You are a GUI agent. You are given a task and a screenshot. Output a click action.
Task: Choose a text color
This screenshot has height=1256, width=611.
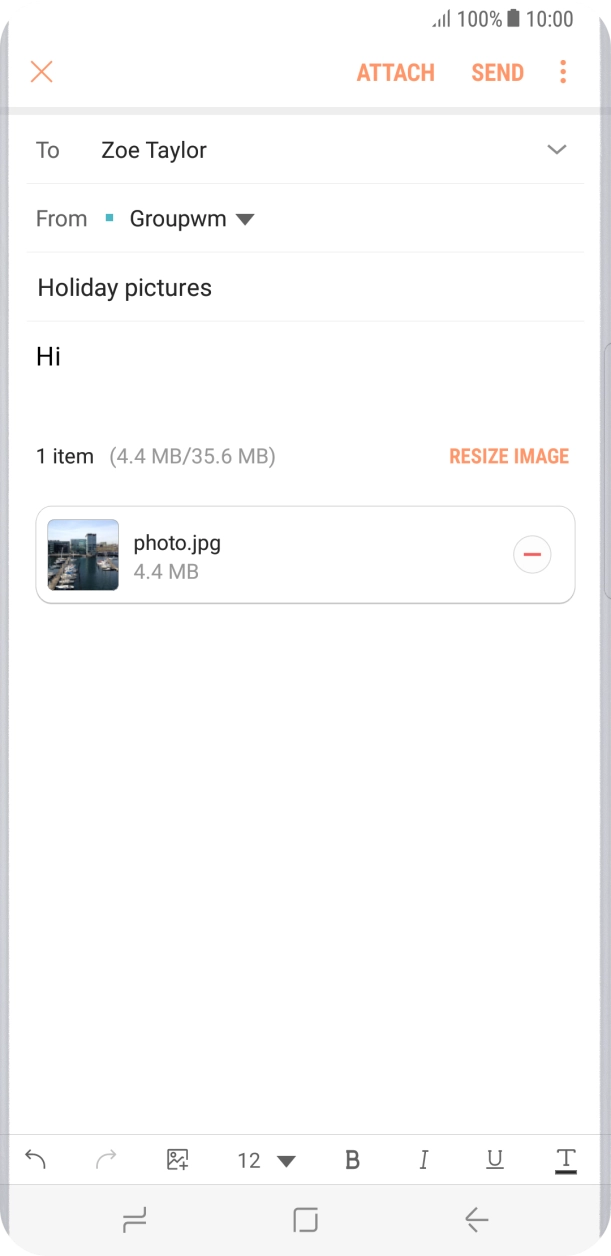565,1160
